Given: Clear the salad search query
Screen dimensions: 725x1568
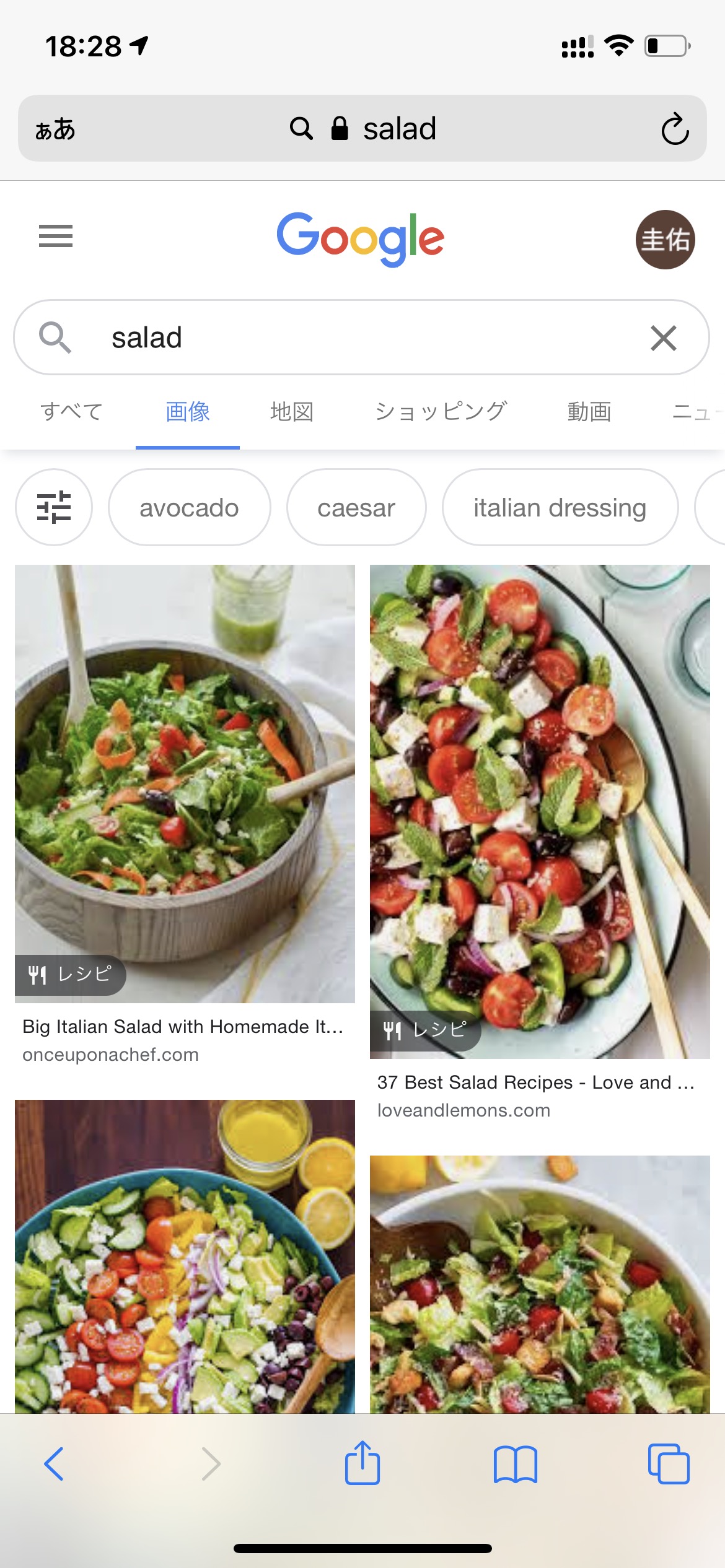Looking at the screenshot, I should click(x=663, y=338).
